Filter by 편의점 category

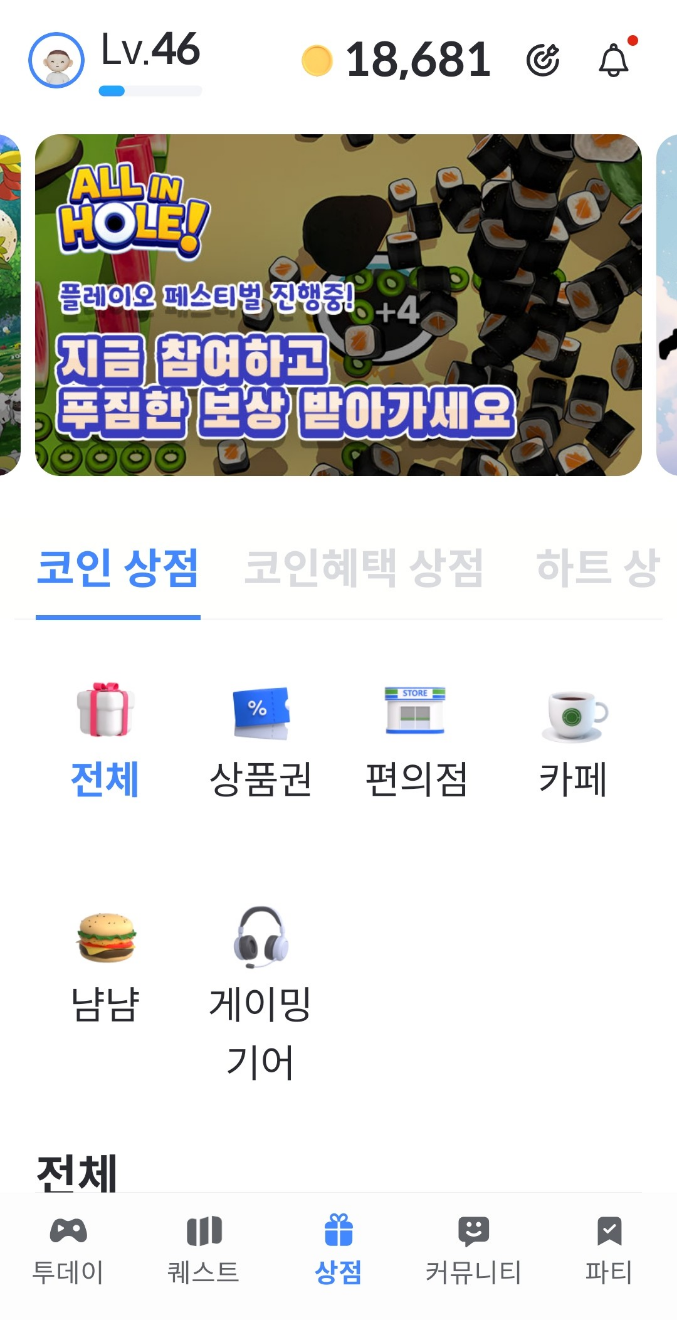click(x=416, y=741)
